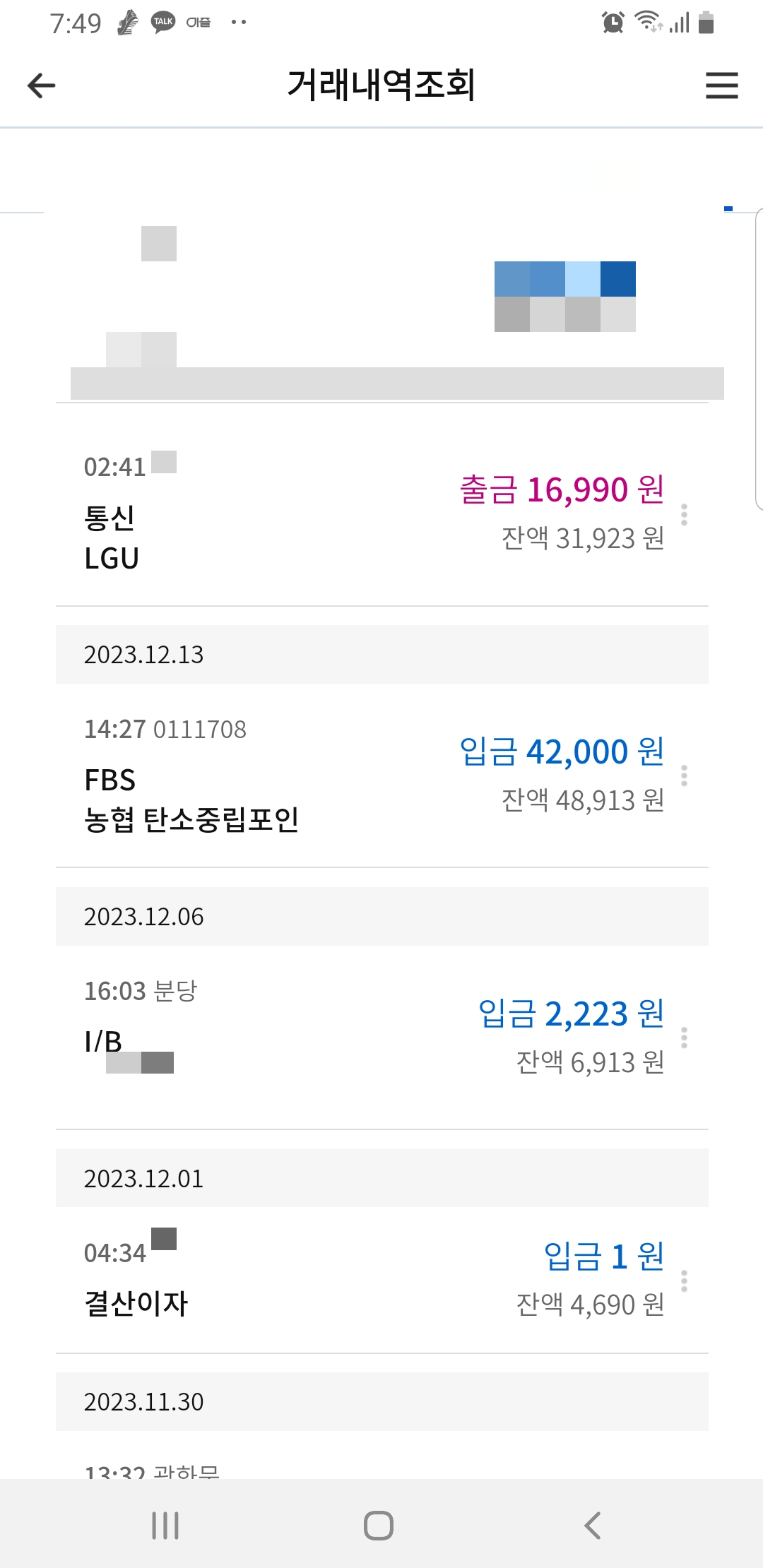The width and height of the screenshot is (763, 1568).
Task: Open options for the I/B 2,223원 deposit
Action: [683, 1038]
